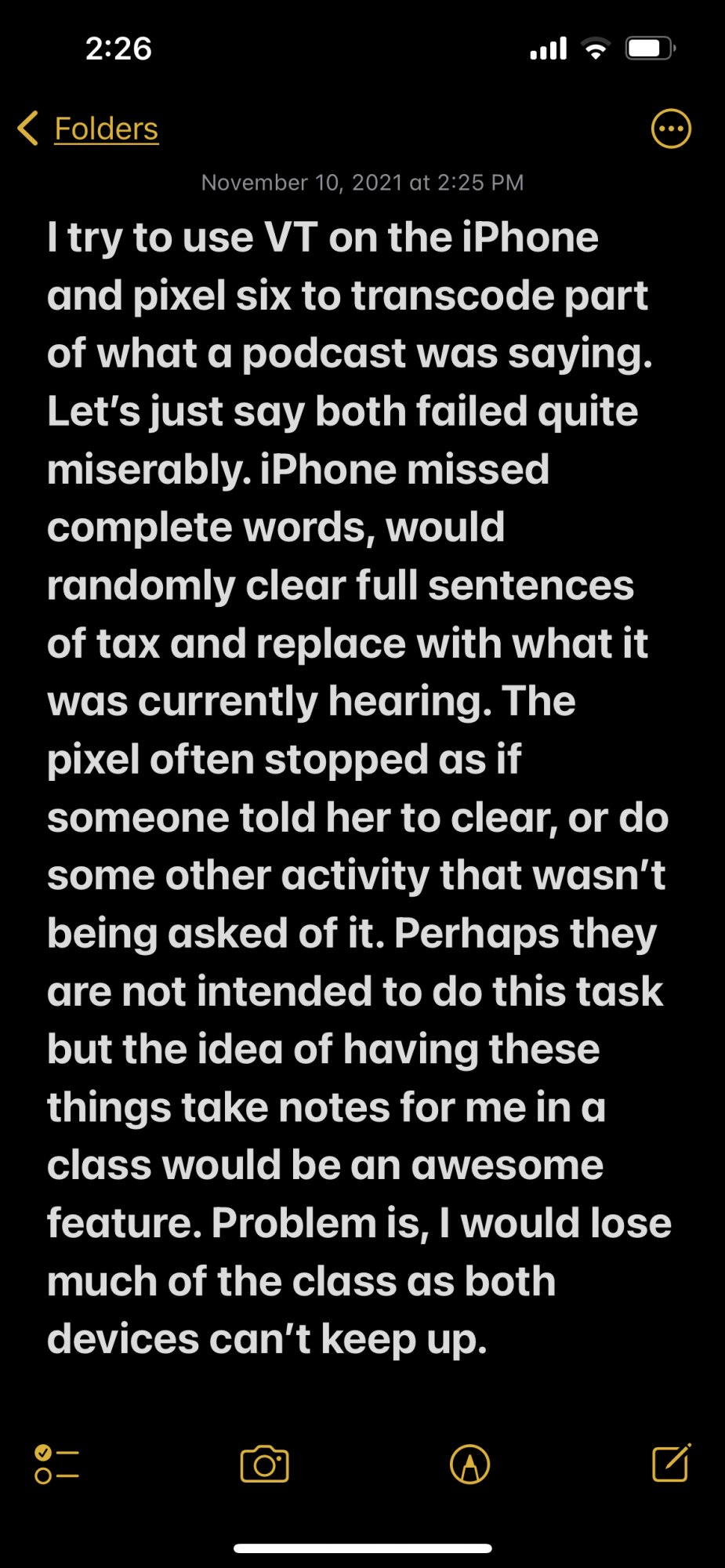Open the markup pen tool
The width and height of the screenshot is (725, 1568).
click(469, 1464)
